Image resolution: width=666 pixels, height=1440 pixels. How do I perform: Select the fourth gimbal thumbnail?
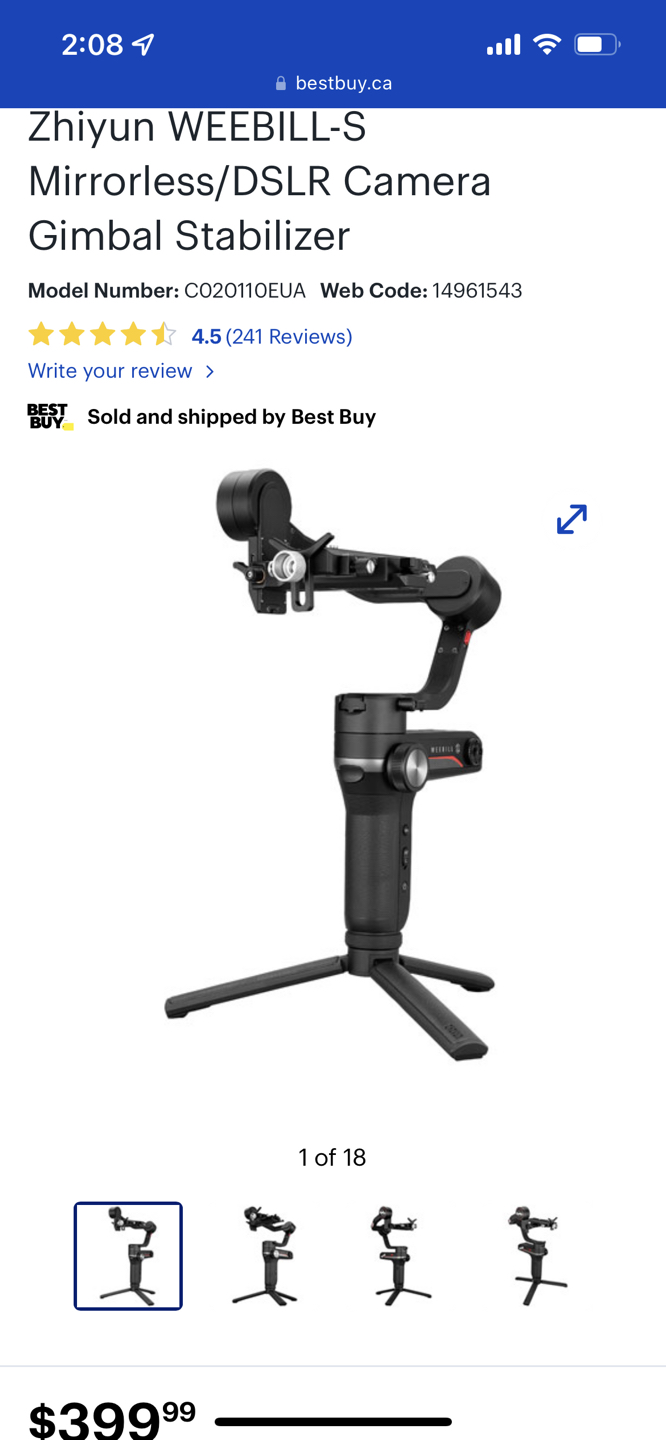click(x=537, y=1256)
